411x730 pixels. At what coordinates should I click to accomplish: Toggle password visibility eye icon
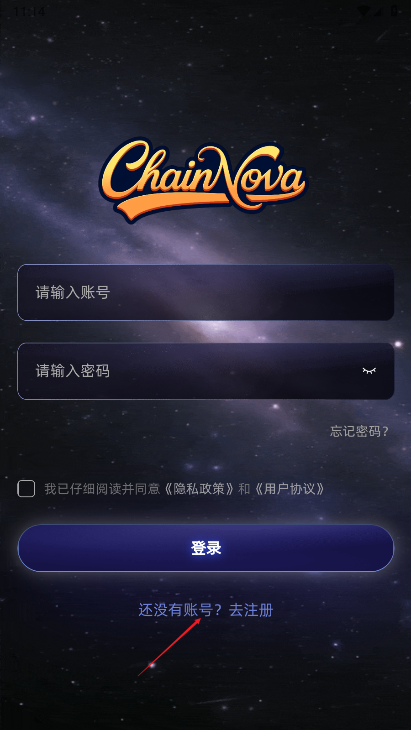tap(369, 371)
